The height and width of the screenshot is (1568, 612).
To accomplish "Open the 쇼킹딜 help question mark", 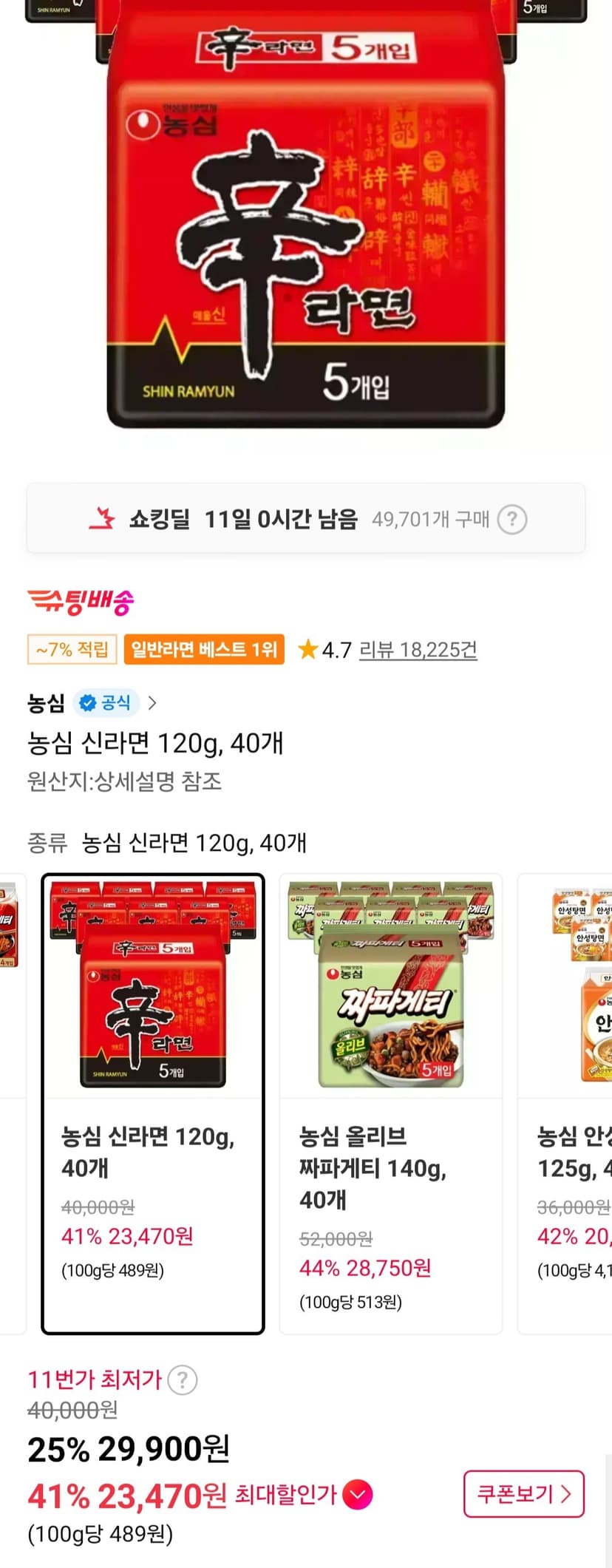I will [x=512, y=520].
